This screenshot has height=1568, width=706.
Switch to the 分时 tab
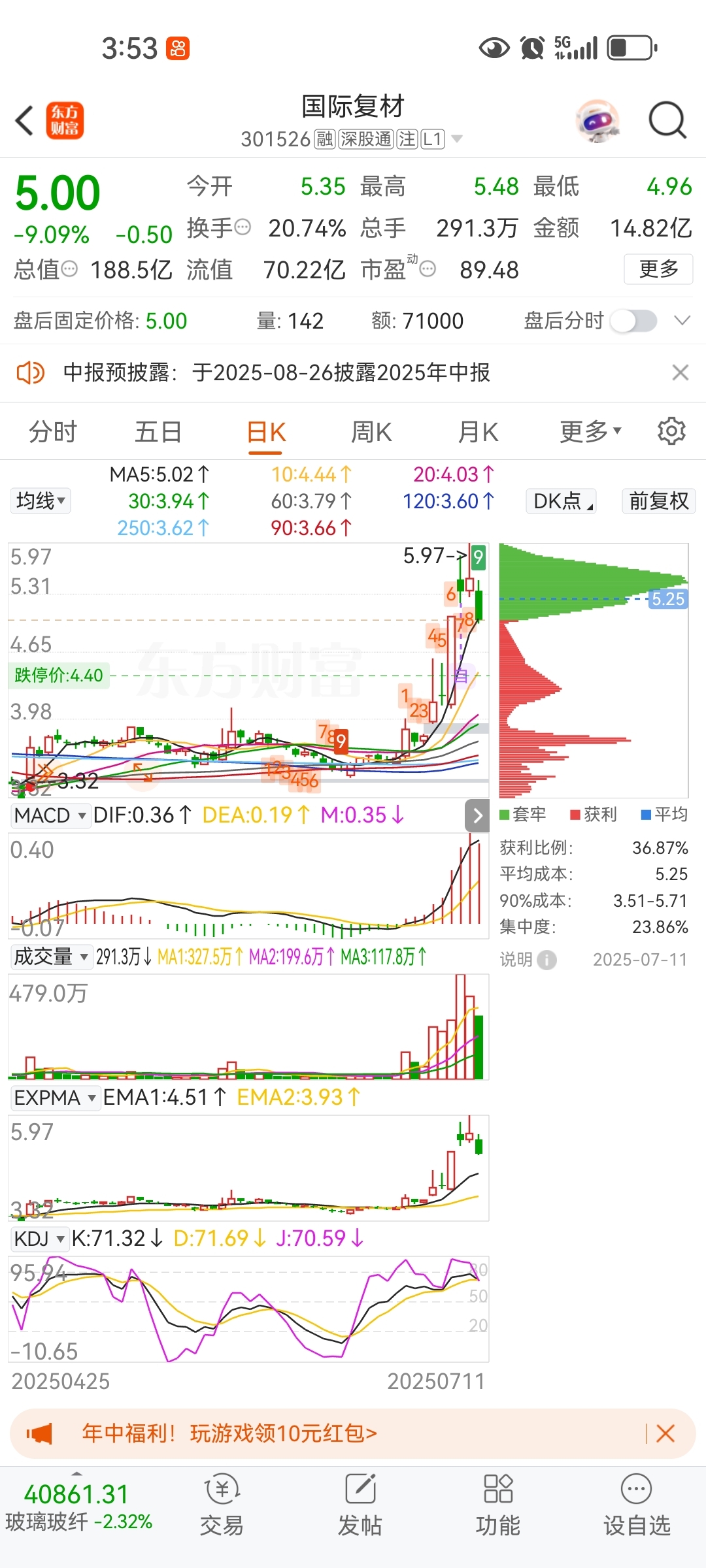pyautogui.click(x=53, y=432)
